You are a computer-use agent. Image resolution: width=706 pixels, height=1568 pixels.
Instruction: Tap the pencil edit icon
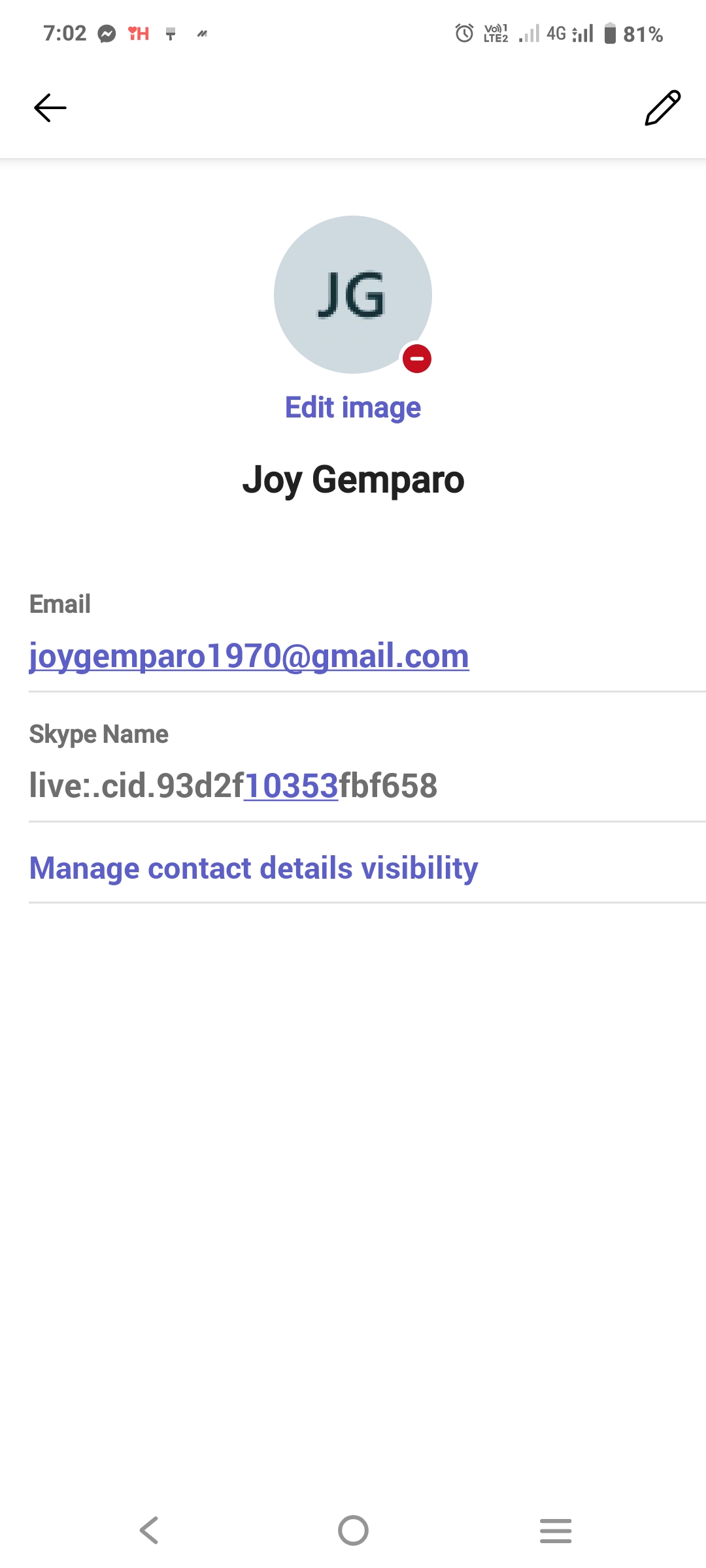click(x=662, y=108)
